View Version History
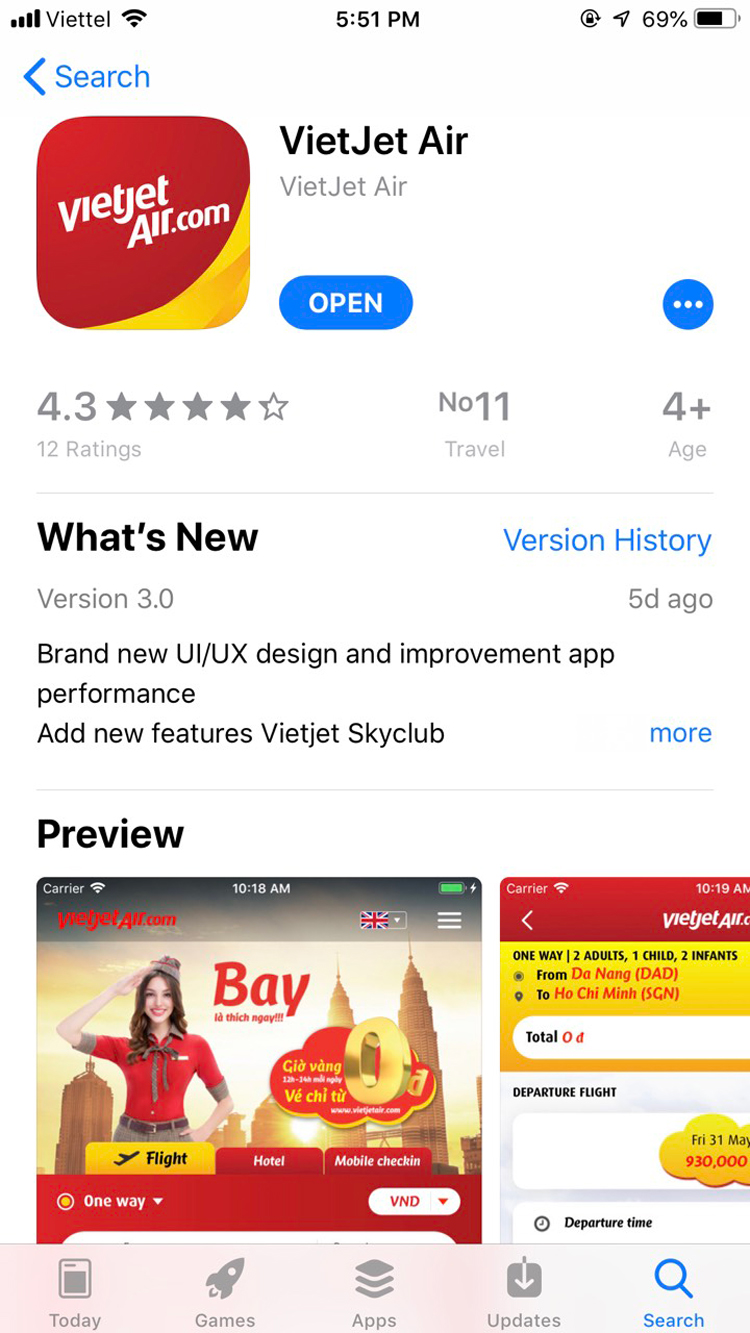 607,540
